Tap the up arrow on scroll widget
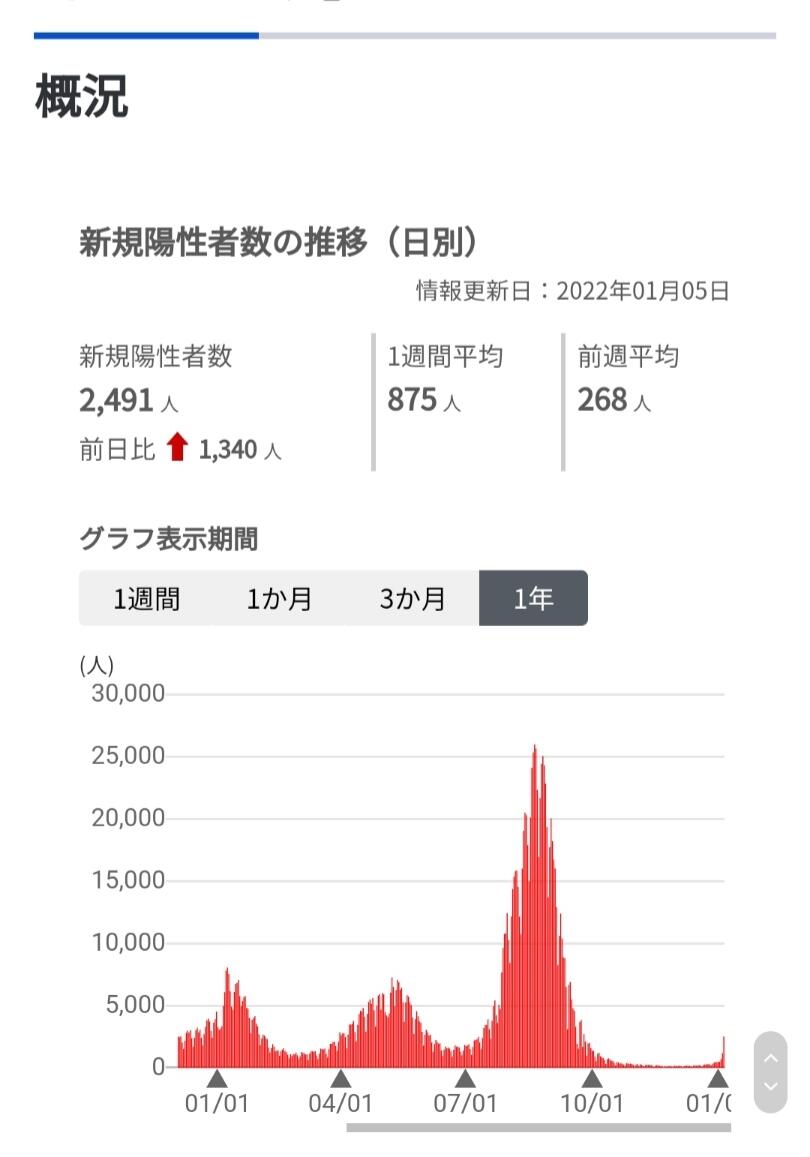810x1157 pixels. 770,1058
